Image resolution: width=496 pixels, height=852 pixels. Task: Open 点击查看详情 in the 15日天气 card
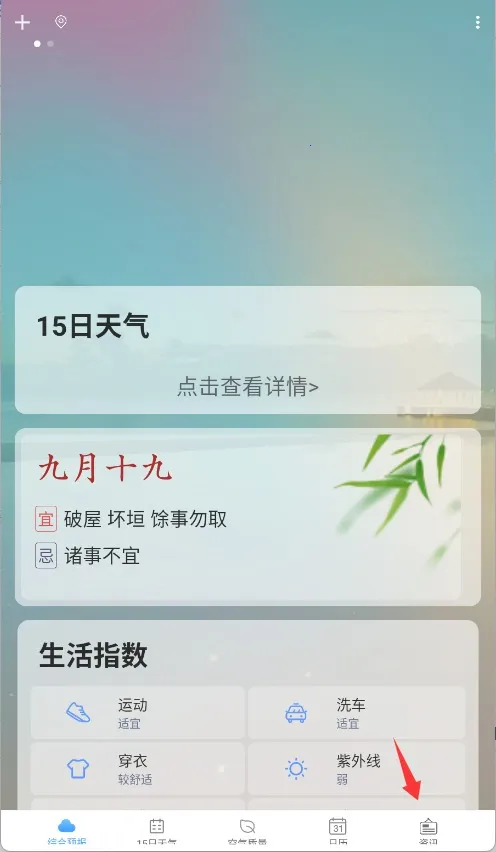tap(248, 387)
